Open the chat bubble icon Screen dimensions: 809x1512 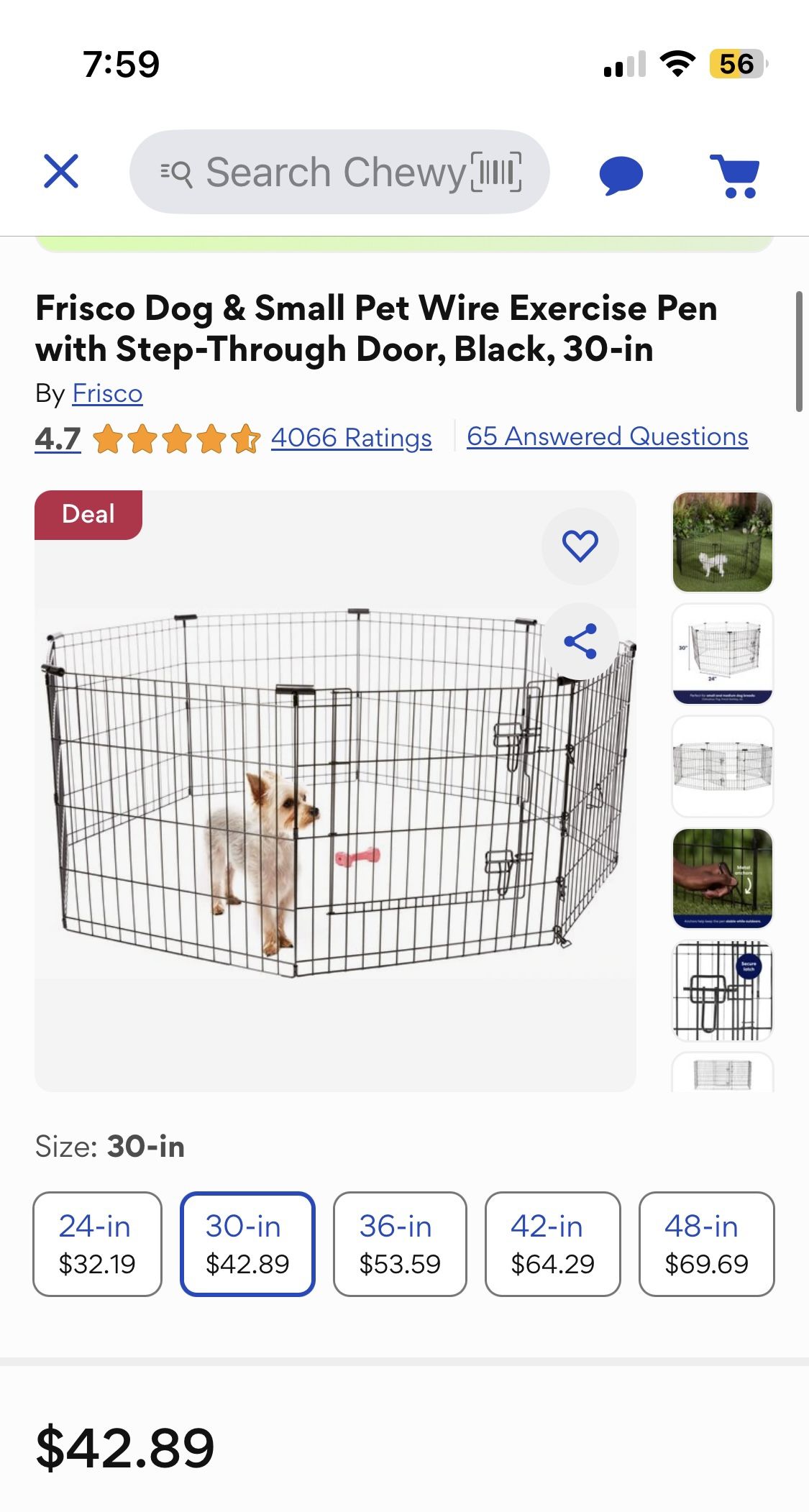point(621,175)
